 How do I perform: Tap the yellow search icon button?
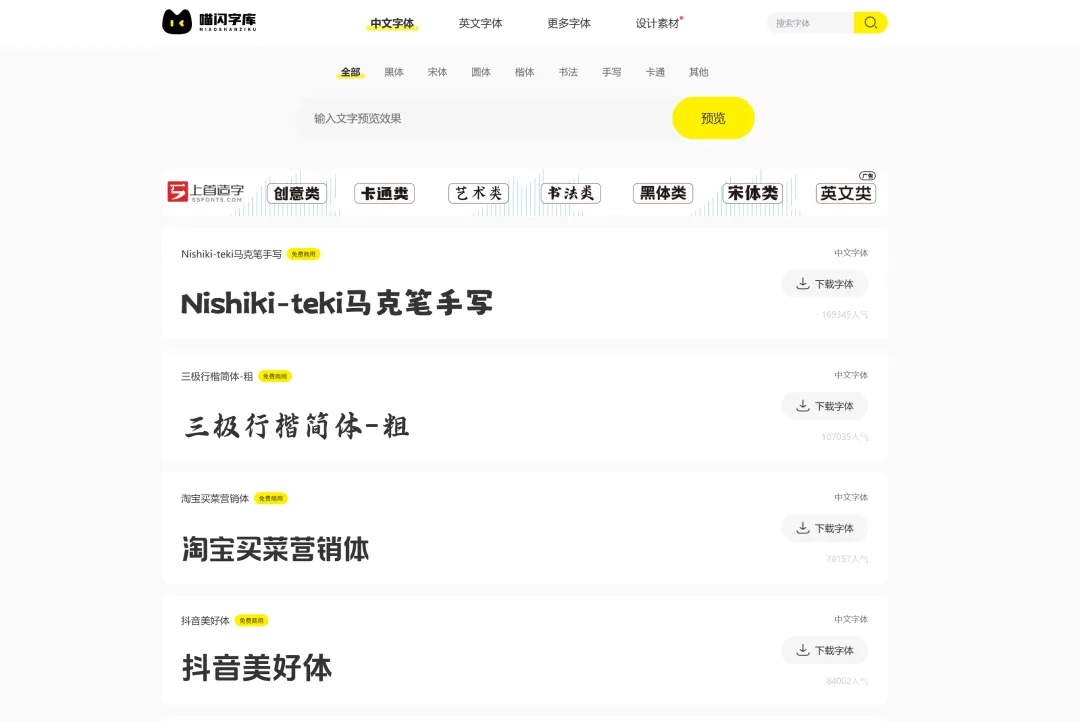click(870, 23)
